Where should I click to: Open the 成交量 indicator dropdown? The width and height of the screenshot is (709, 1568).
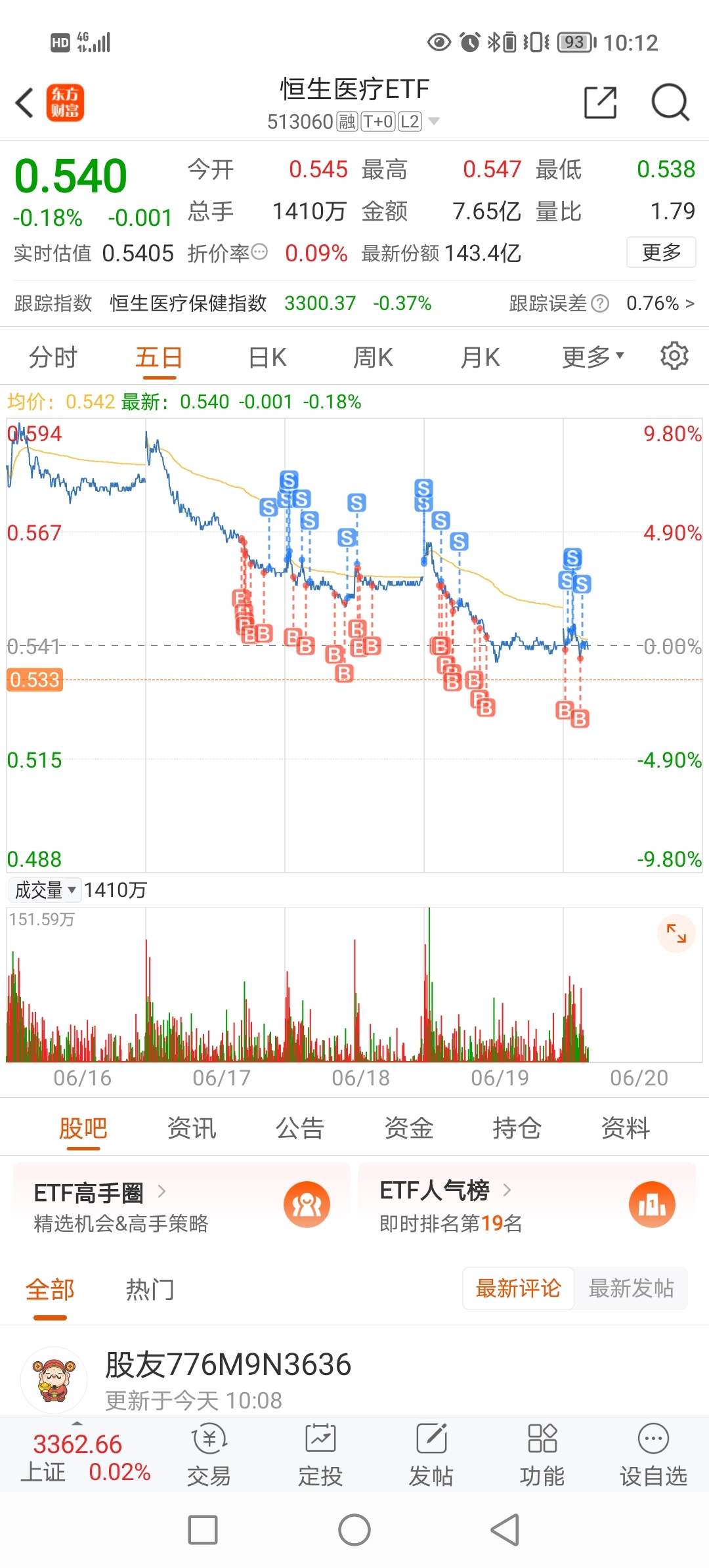(44, 890)
